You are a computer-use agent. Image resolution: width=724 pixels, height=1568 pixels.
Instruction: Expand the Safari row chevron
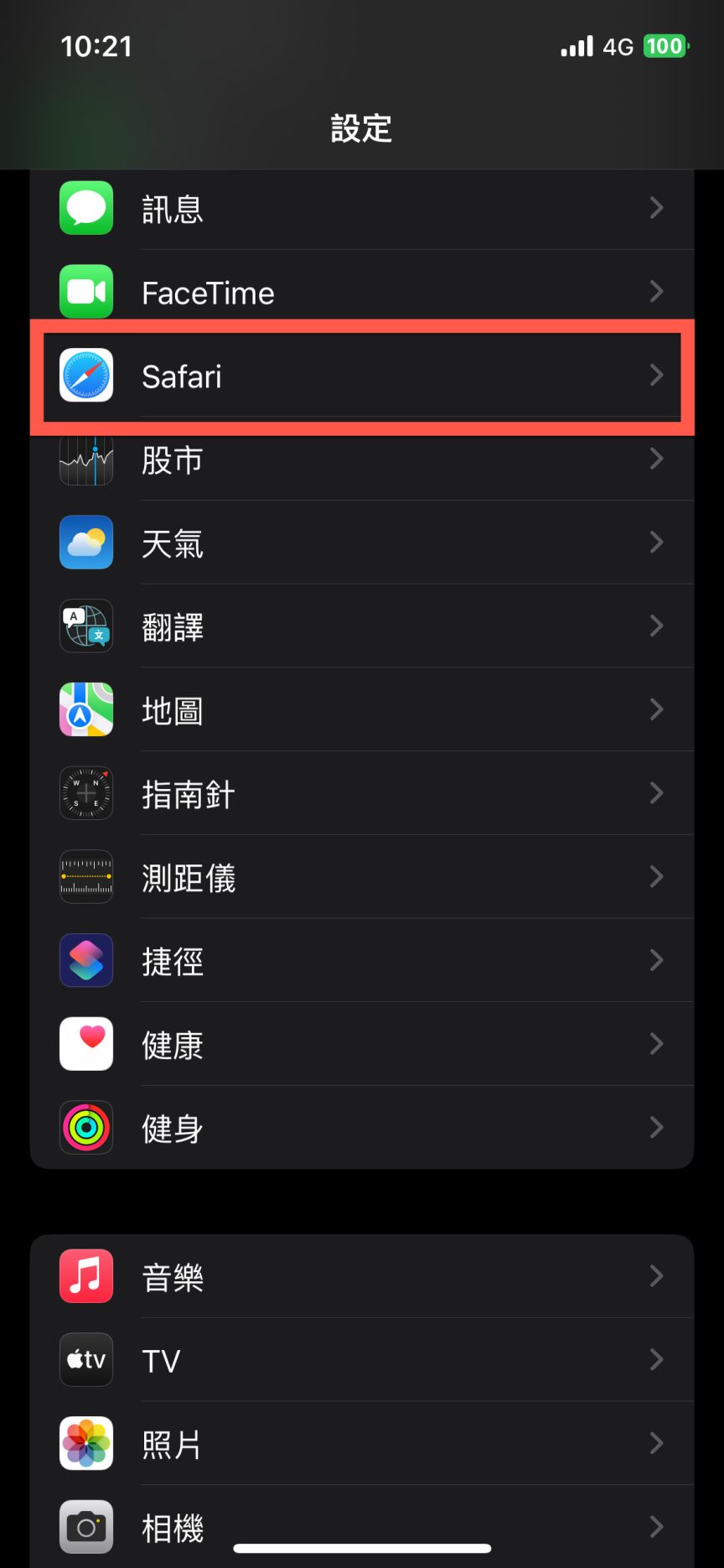point(657,376)
